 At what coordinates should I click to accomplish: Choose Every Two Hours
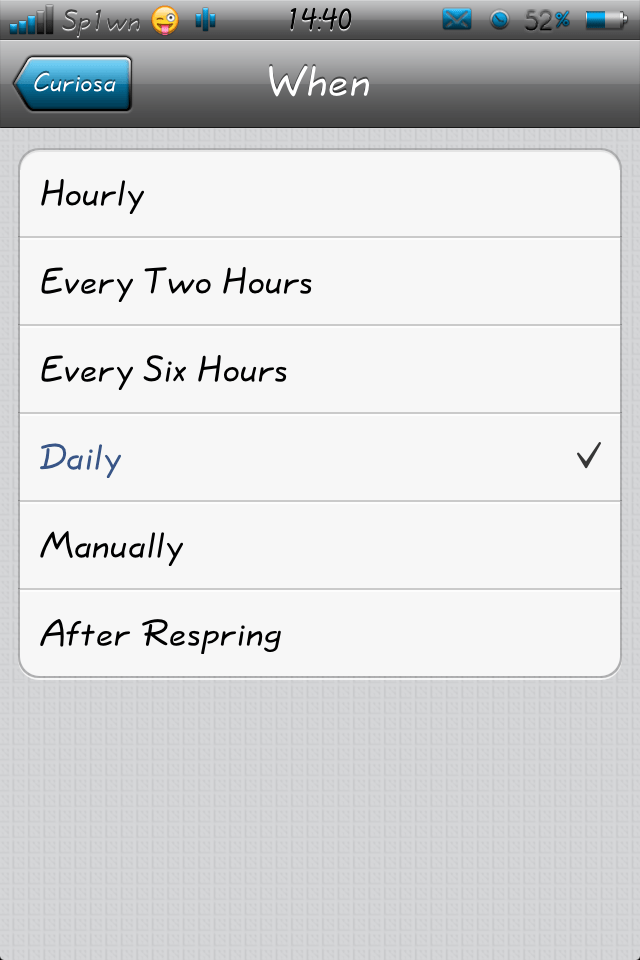[x=320, y=282]
